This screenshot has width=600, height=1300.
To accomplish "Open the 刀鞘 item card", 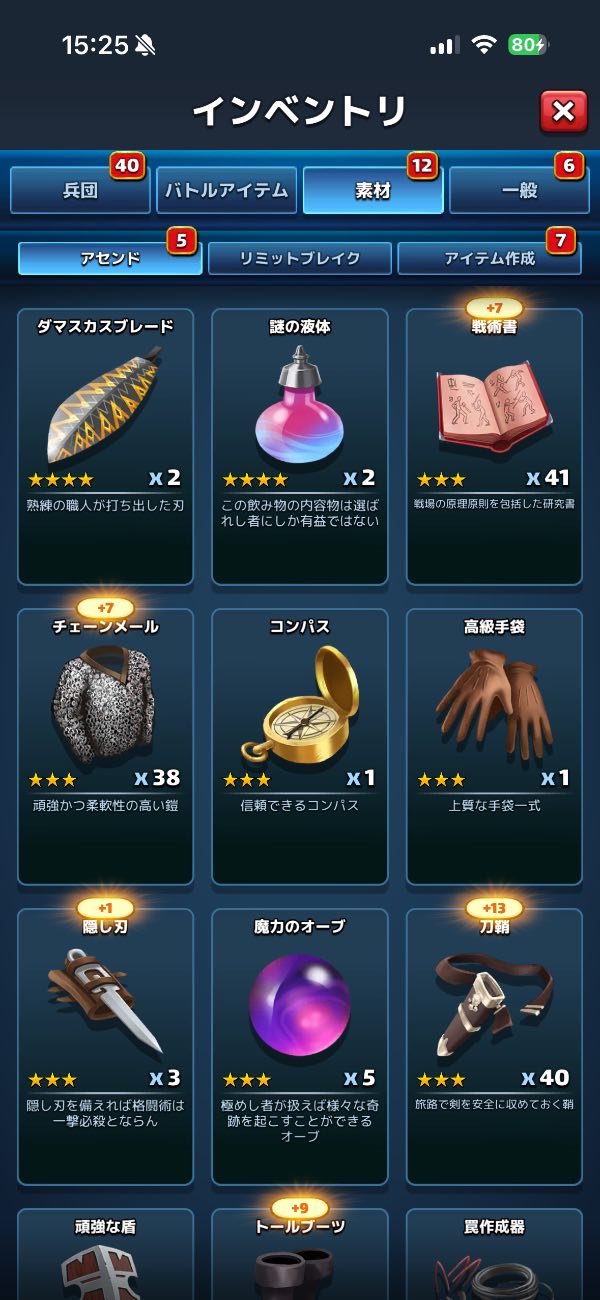I will tap(494, 1045).
